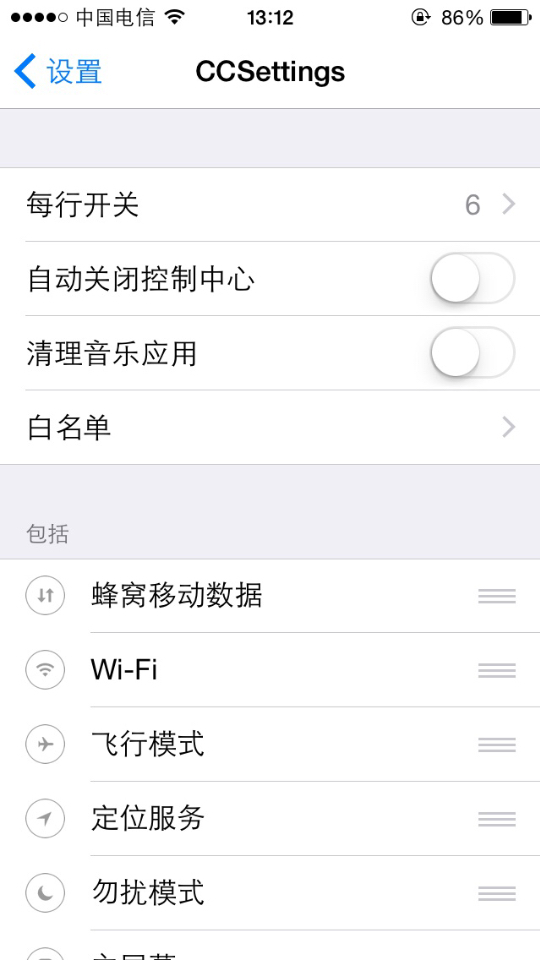Image resolution: width=540 pixels, height=960 pixels.
Task: Tap reorder handle beside Wi-Fi
Action: (x=497, y=670)
